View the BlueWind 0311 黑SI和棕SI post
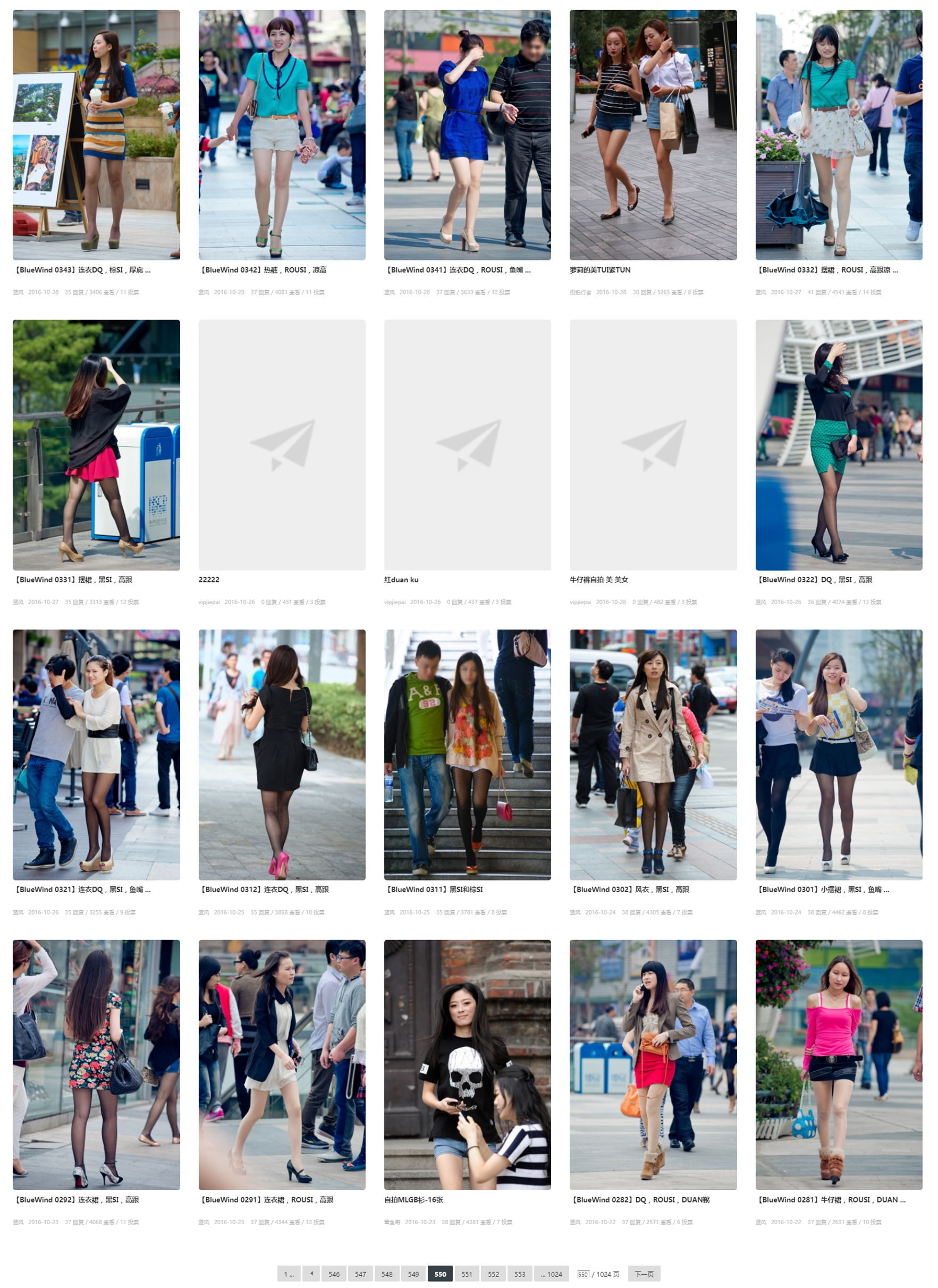Screen dimensions: 938x1288 pyautogui.click(x=435, y=889)
